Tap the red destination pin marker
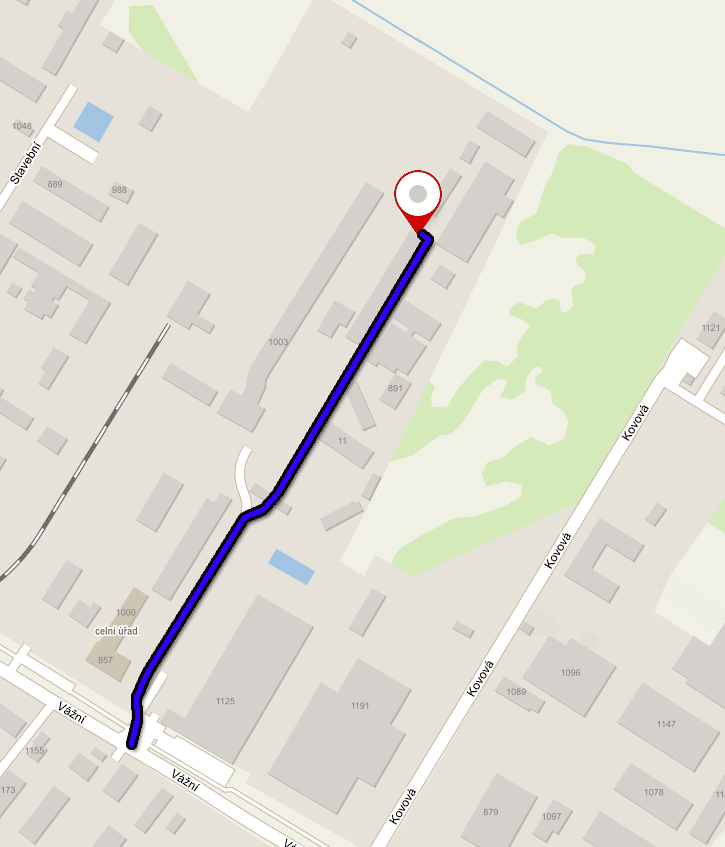Image resolution: width=725 pixels, height=847 pixels. (x=417, y=197)
